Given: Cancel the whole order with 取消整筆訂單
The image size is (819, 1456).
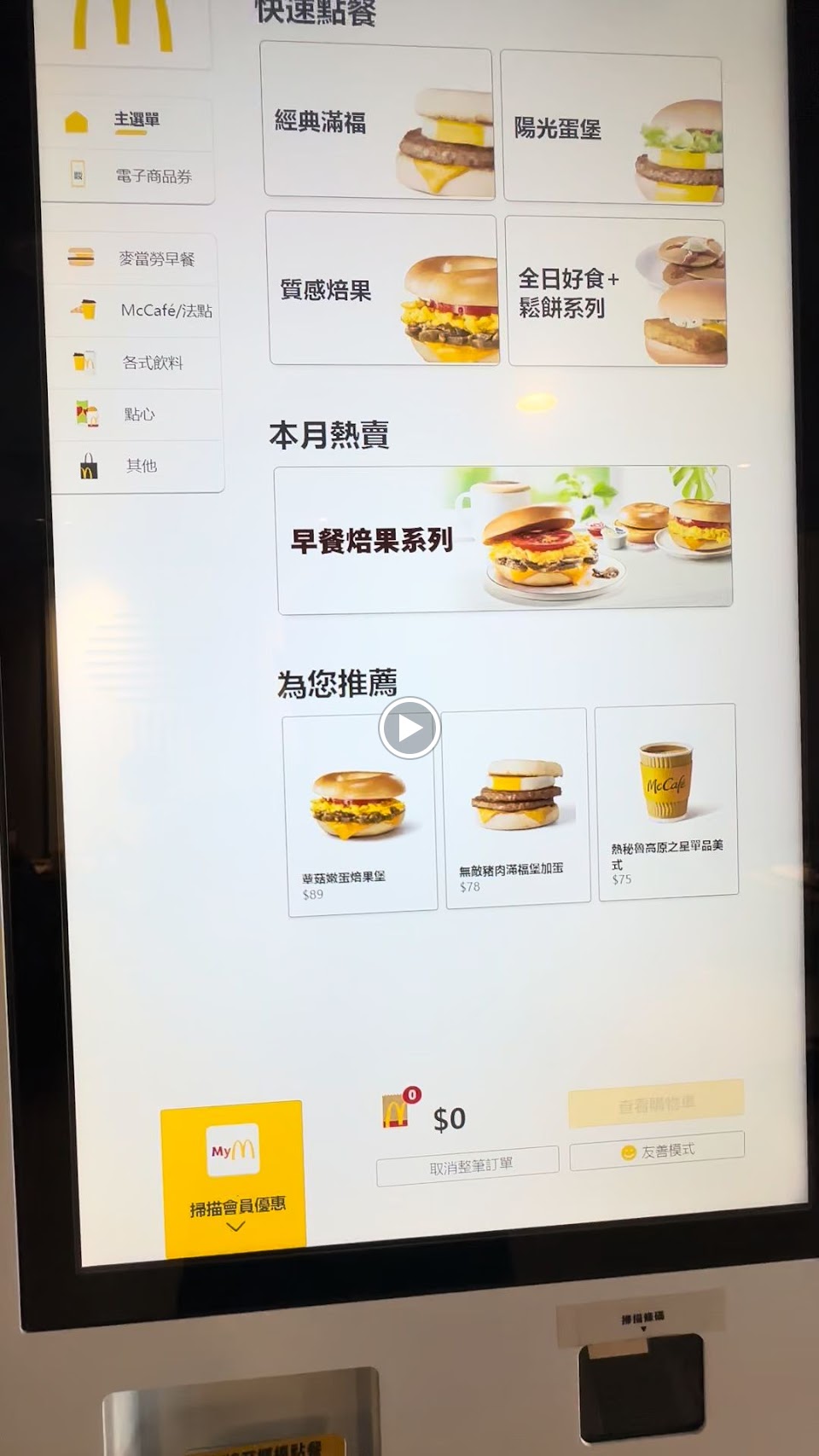Looking at the screenshot, I should pyautogui.click(x=468, y=1166).
